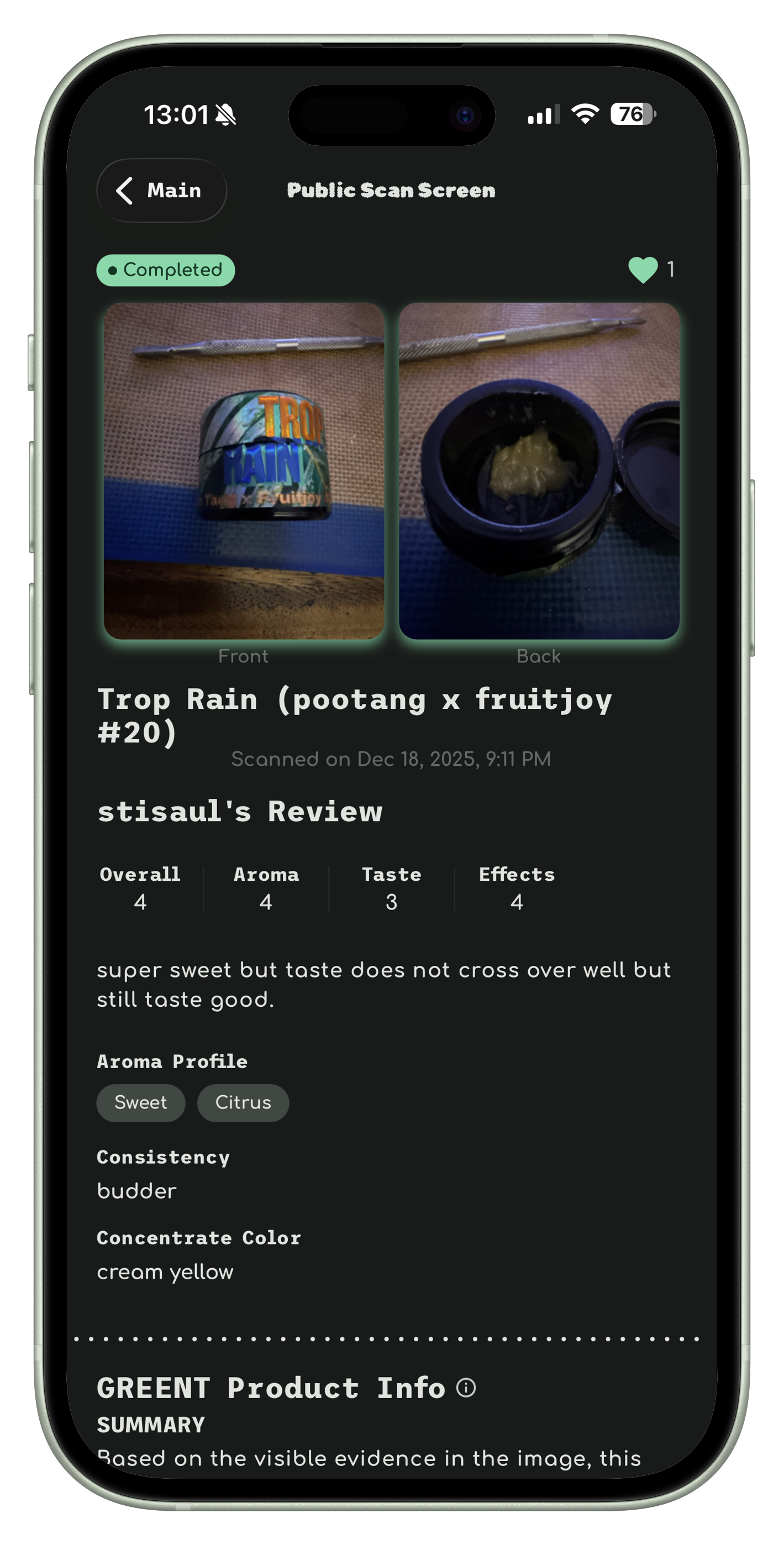Like this scan with the heart icon
Viewport: 784px width, 1545px height.
point(643,270)
